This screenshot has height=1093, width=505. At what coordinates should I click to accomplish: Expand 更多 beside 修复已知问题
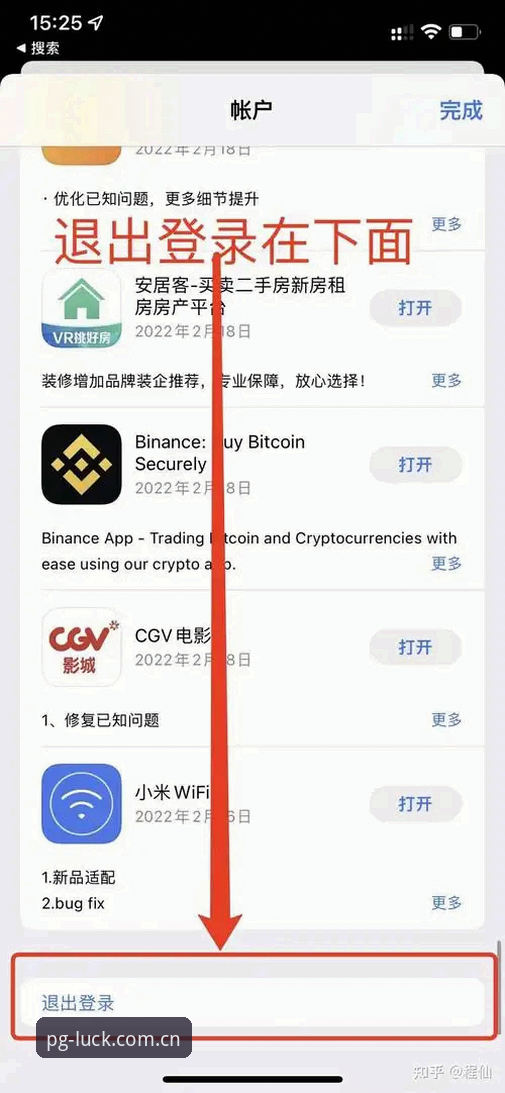coord(446,719)
